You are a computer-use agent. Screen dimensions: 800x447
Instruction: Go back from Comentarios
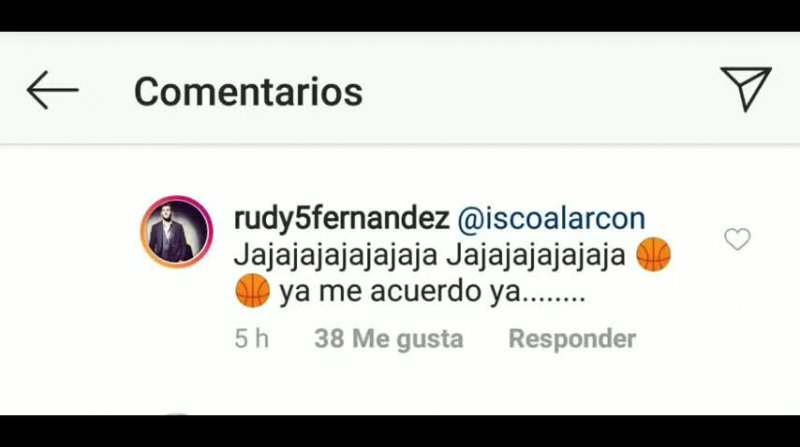tap(52, 90)
